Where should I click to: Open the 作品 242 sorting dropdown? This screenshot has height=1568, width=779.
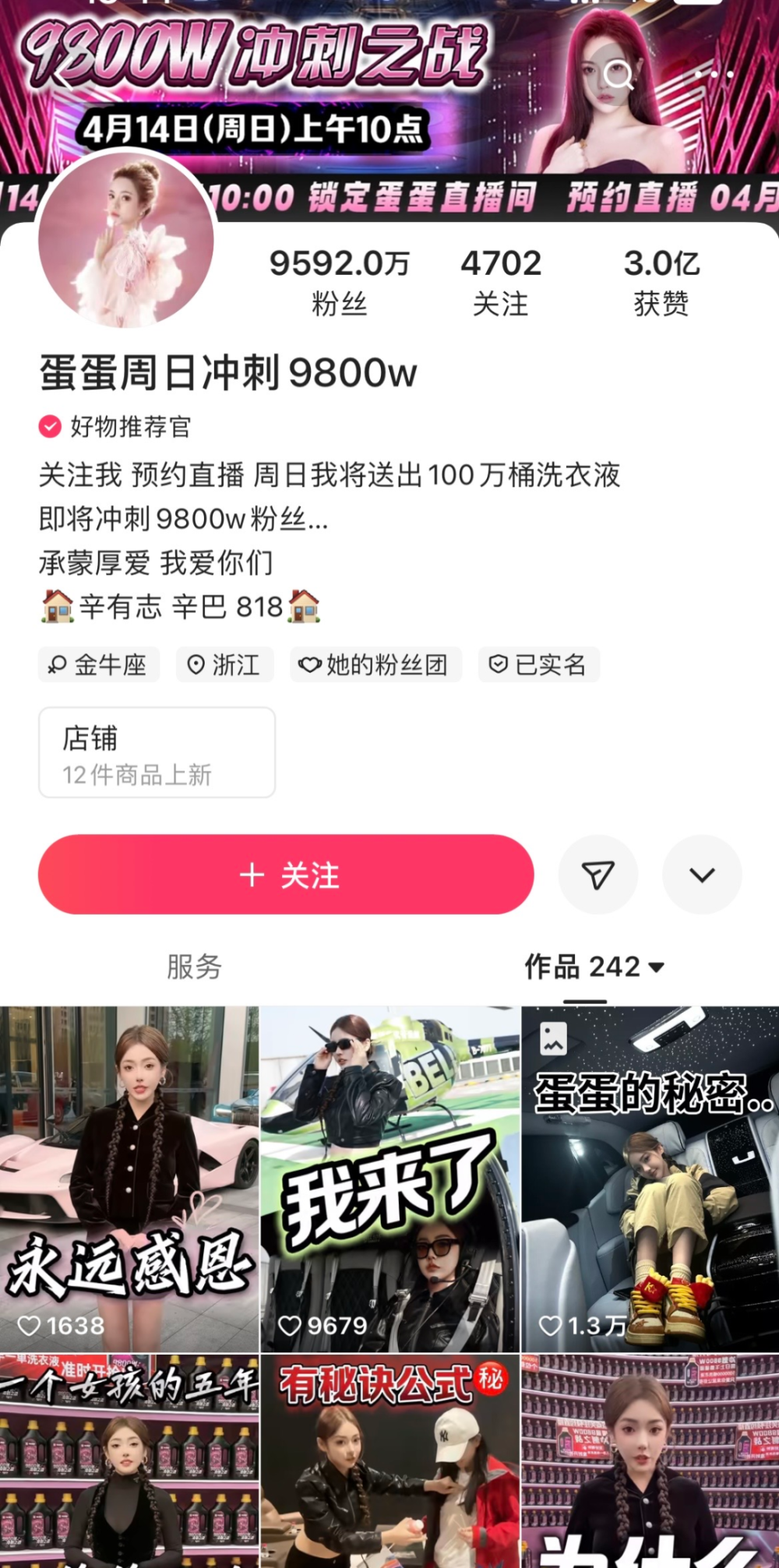pyautogui.click(x=594, y=967)
